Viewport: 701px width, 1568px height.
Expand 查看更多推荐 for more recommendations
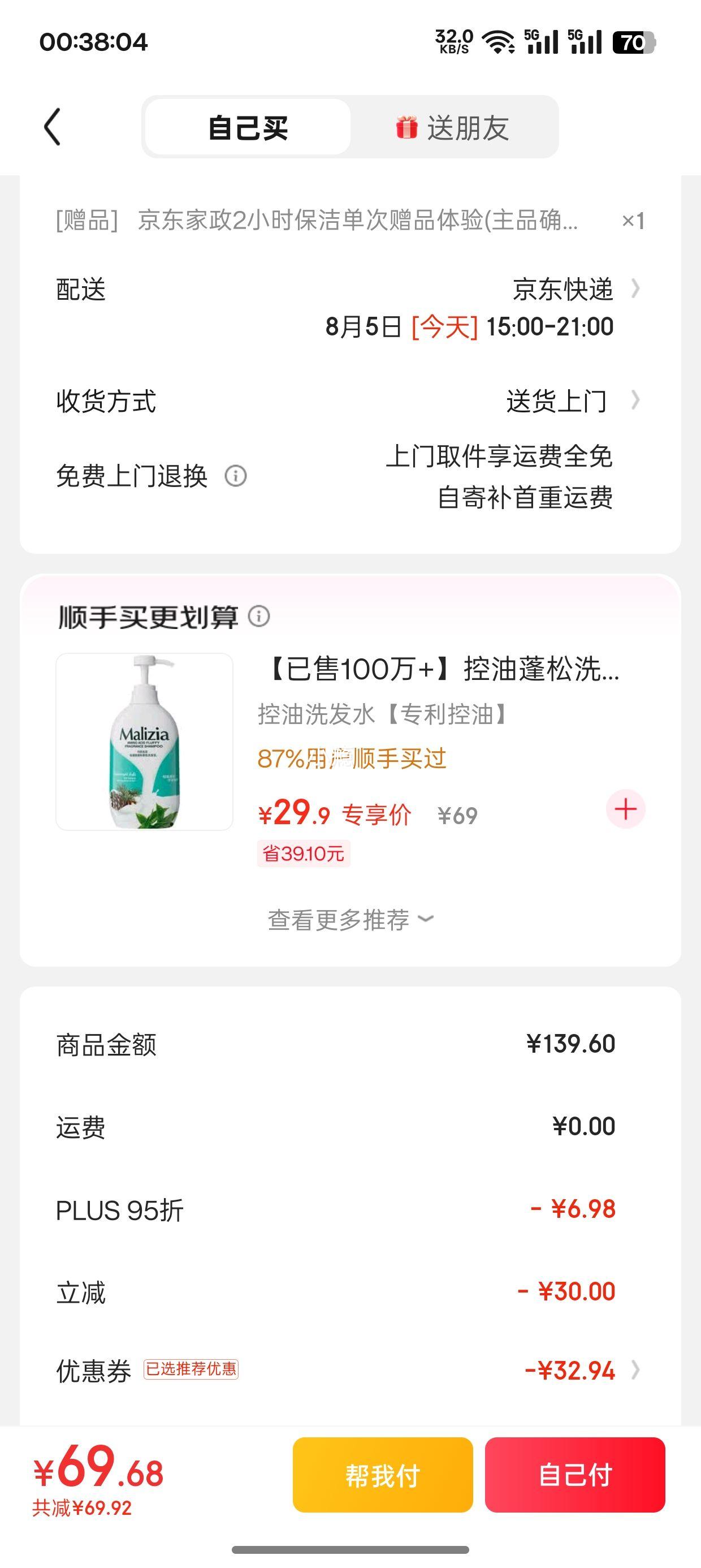click(x=350, y=919)
